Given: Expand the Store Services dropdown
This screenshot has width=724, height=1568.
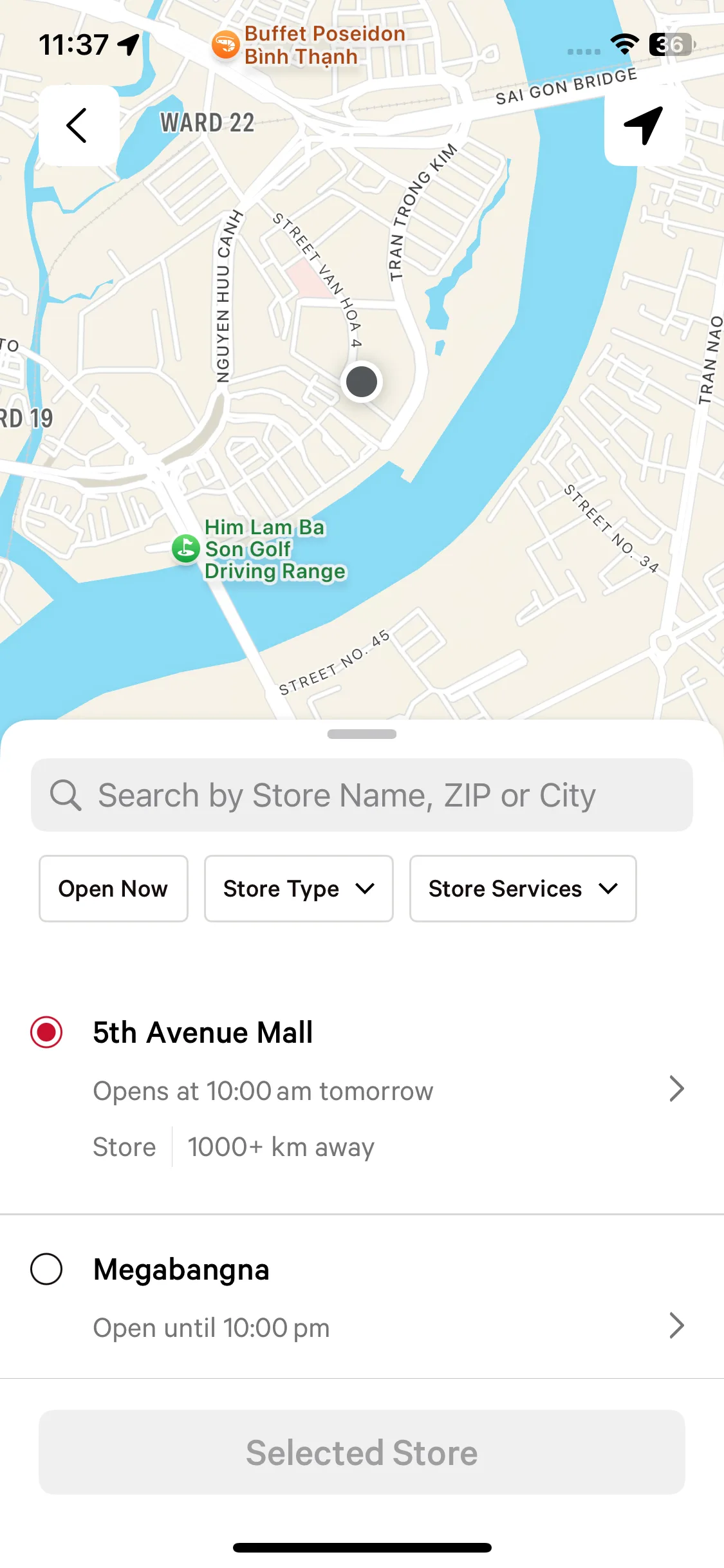Looking at the screenshot, I should tap(523, 888).
